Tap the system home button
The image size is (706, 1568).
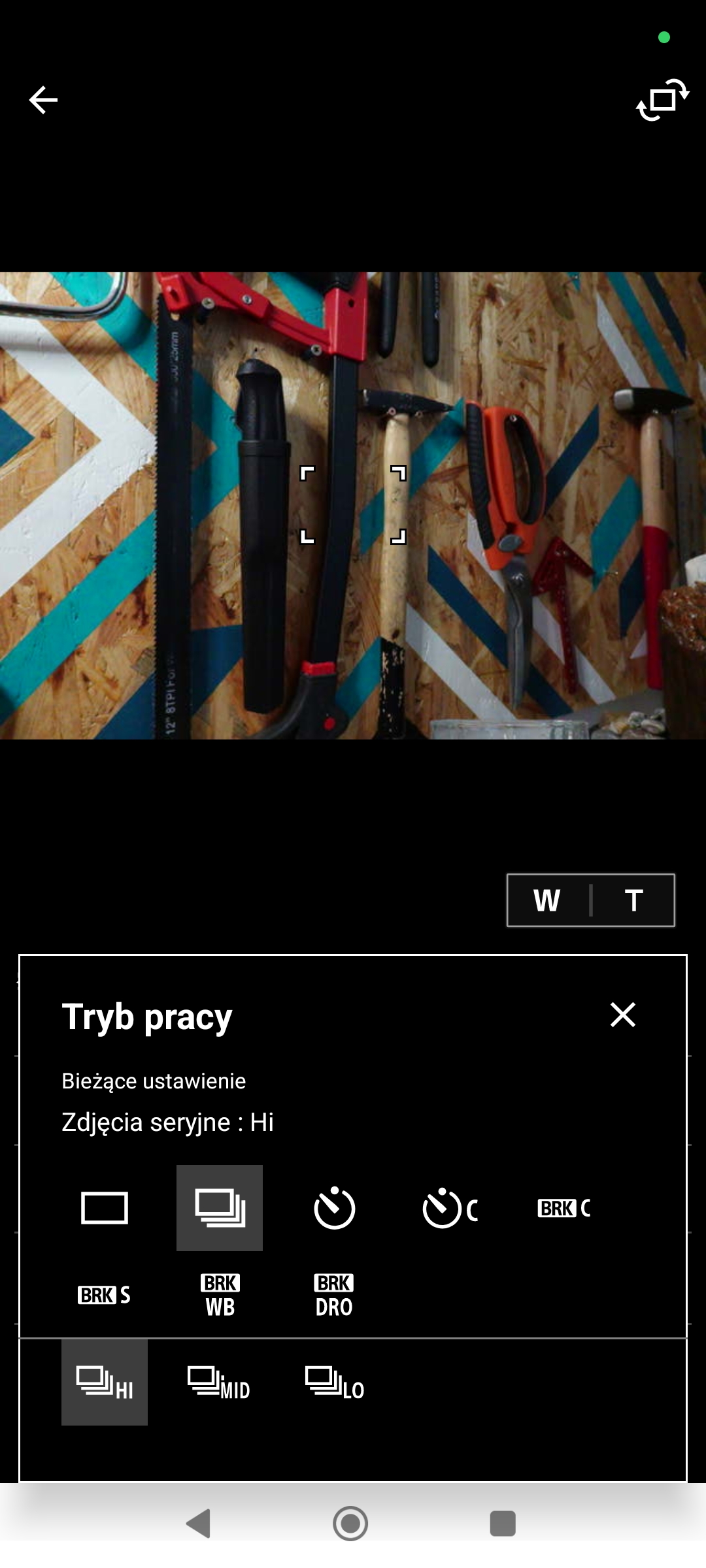(x=350, y=1524)
